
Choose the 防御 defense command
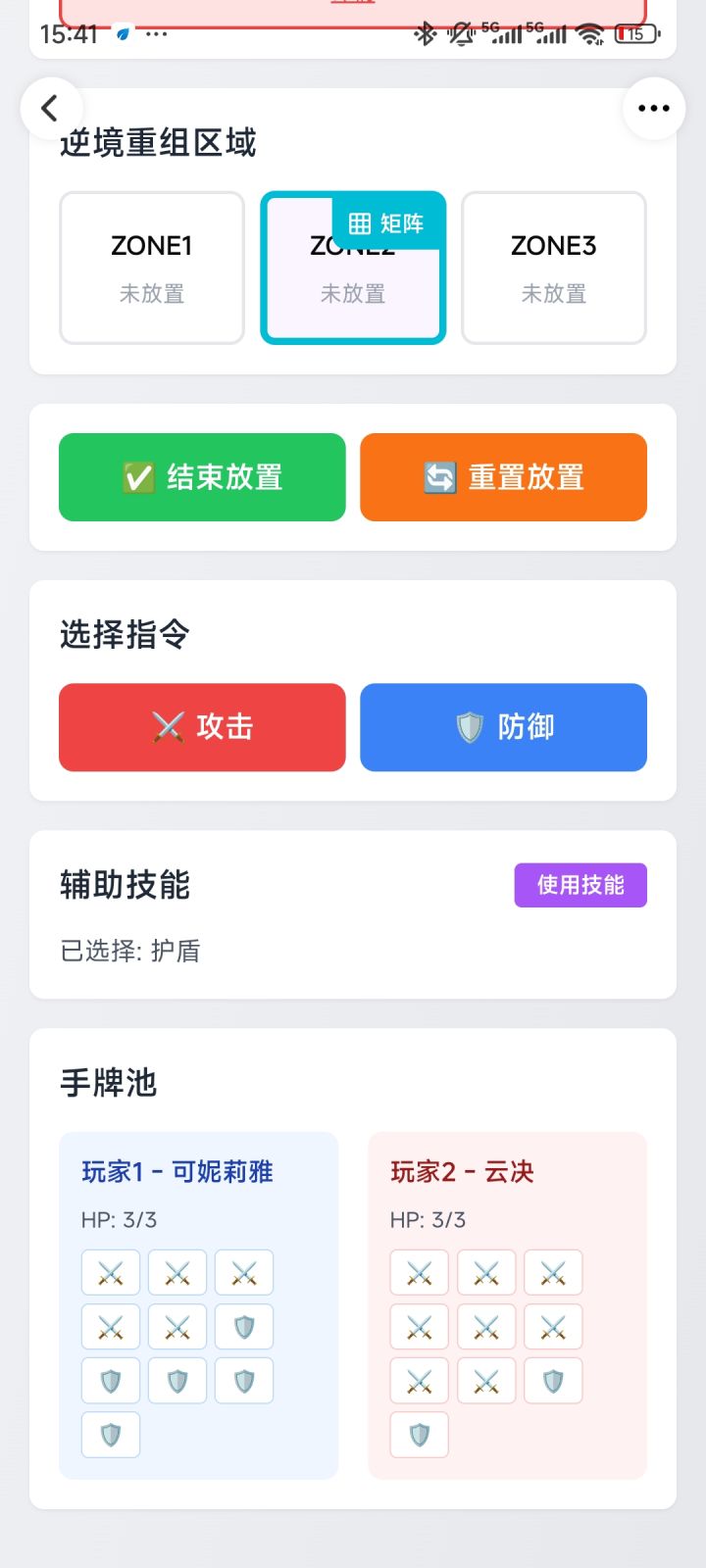pyautogui.click(x=503, y=727)
